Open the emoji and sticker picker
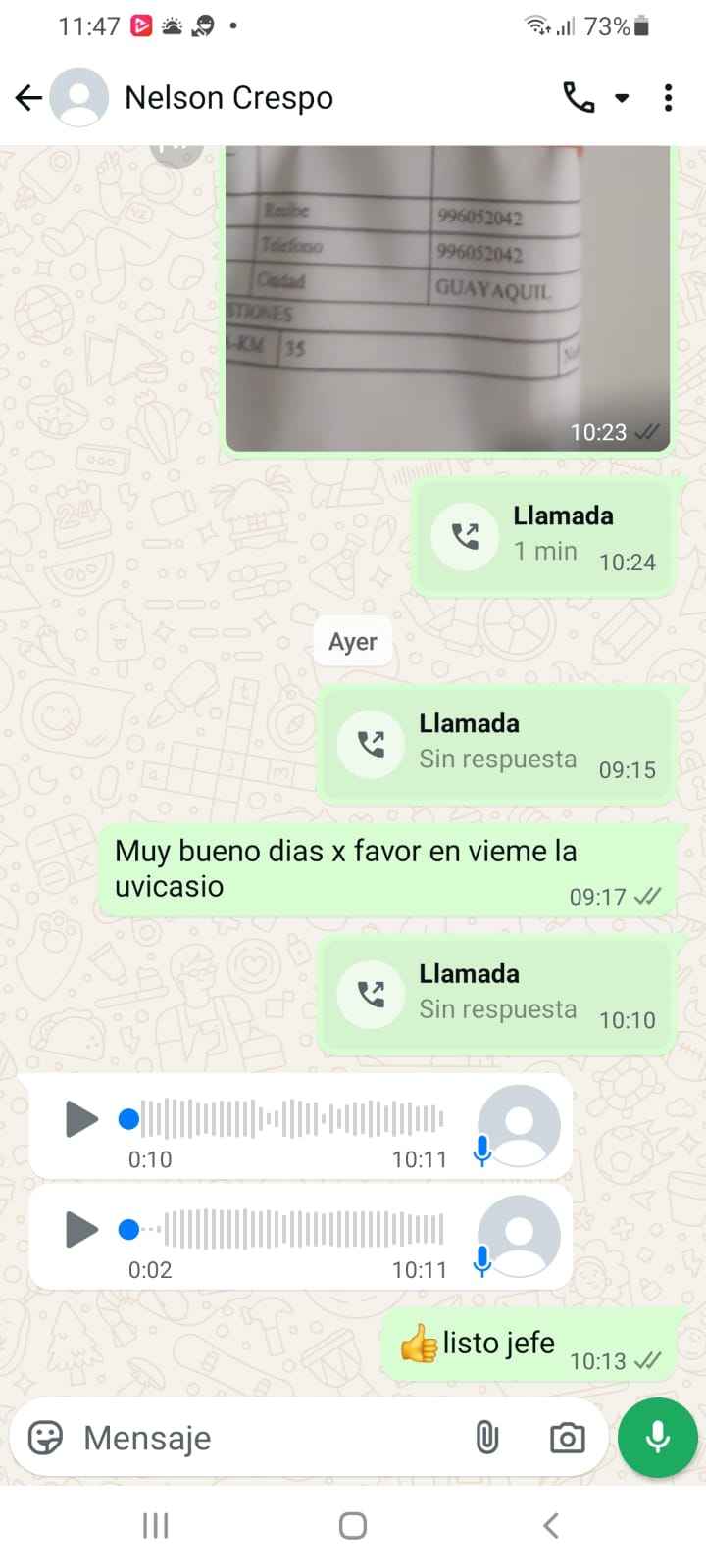Image resolution: width=706 pixels, height=1568 pixels. (45, 1438)
